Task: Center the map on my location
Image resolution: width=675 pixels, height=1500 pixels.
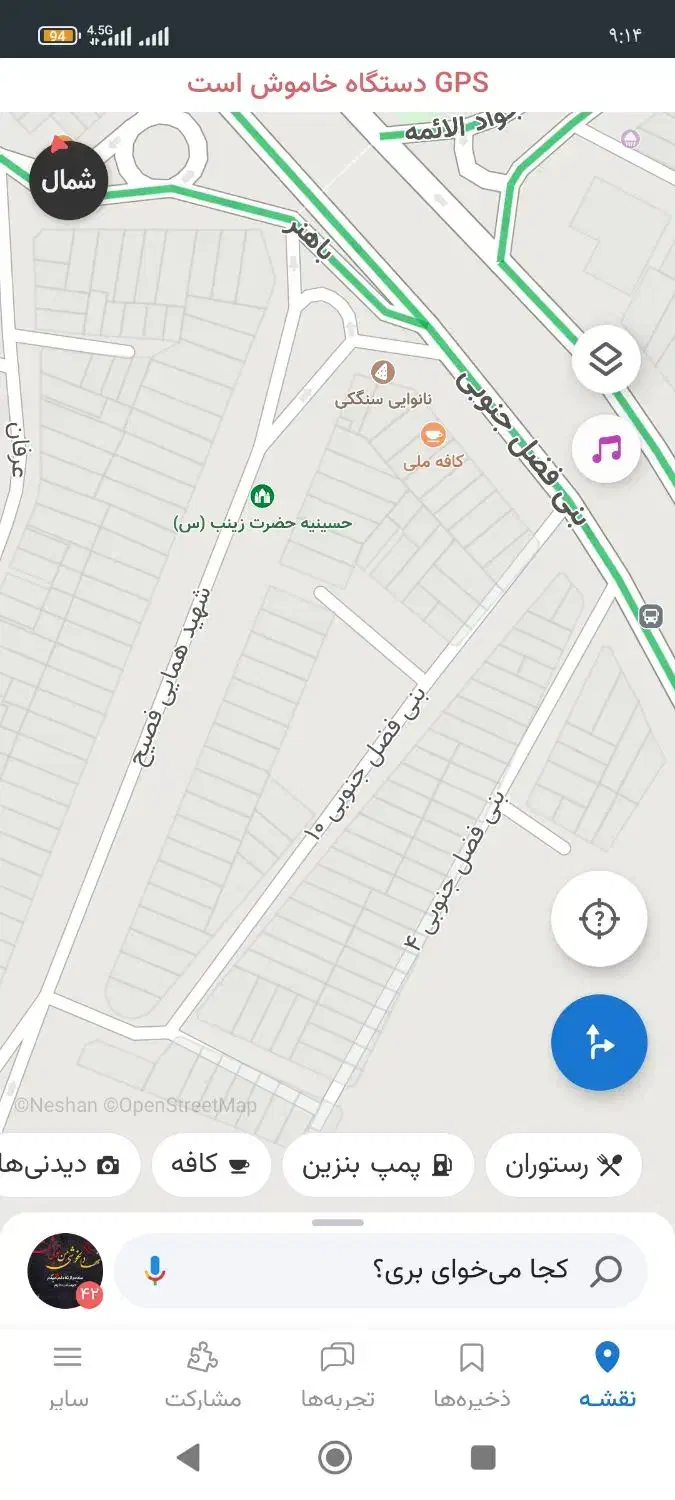Action: (x=599, y=918)
